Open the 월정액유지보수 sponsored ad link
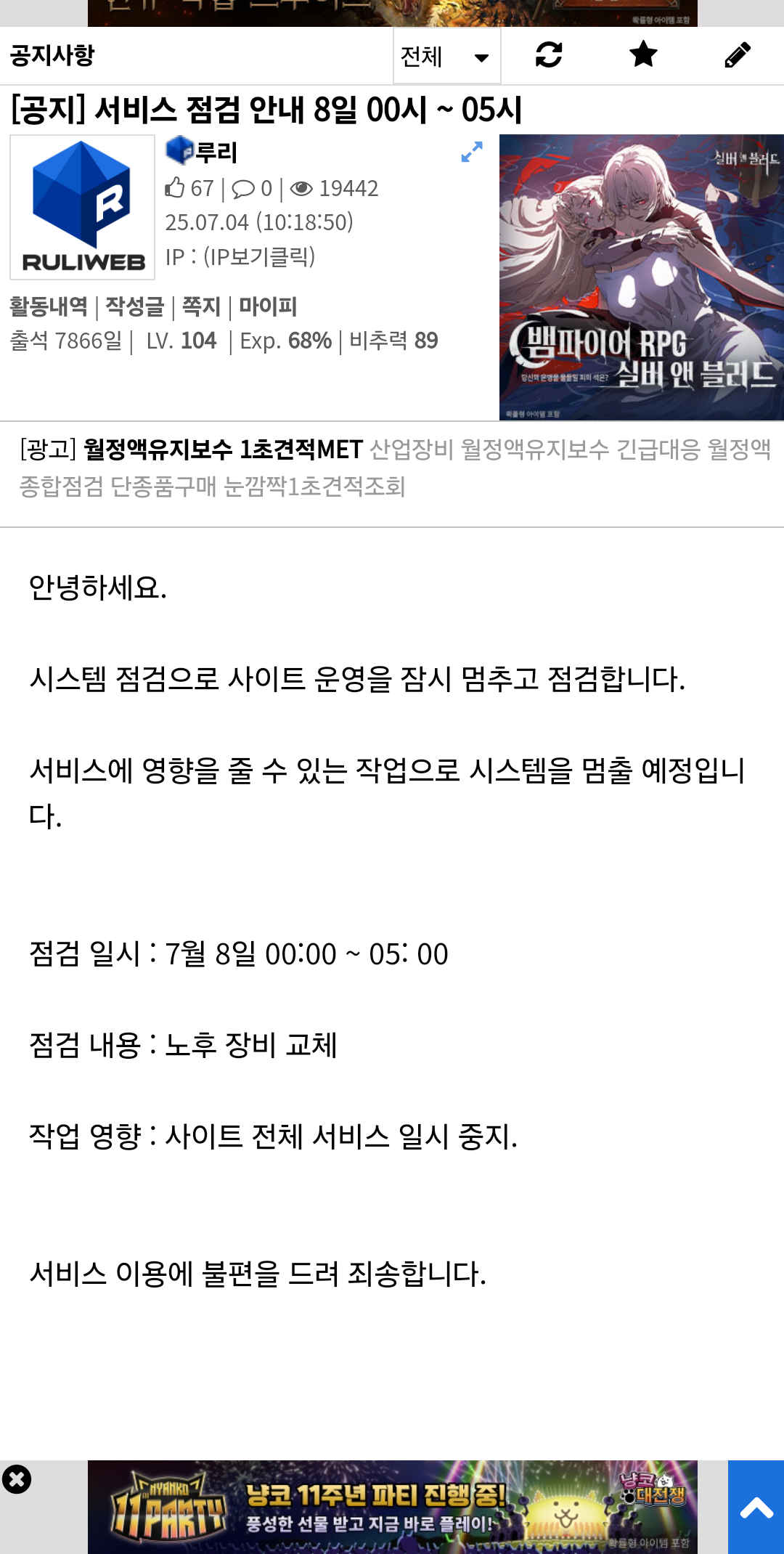The image size is (784, 1554). (x=223, y=449)
